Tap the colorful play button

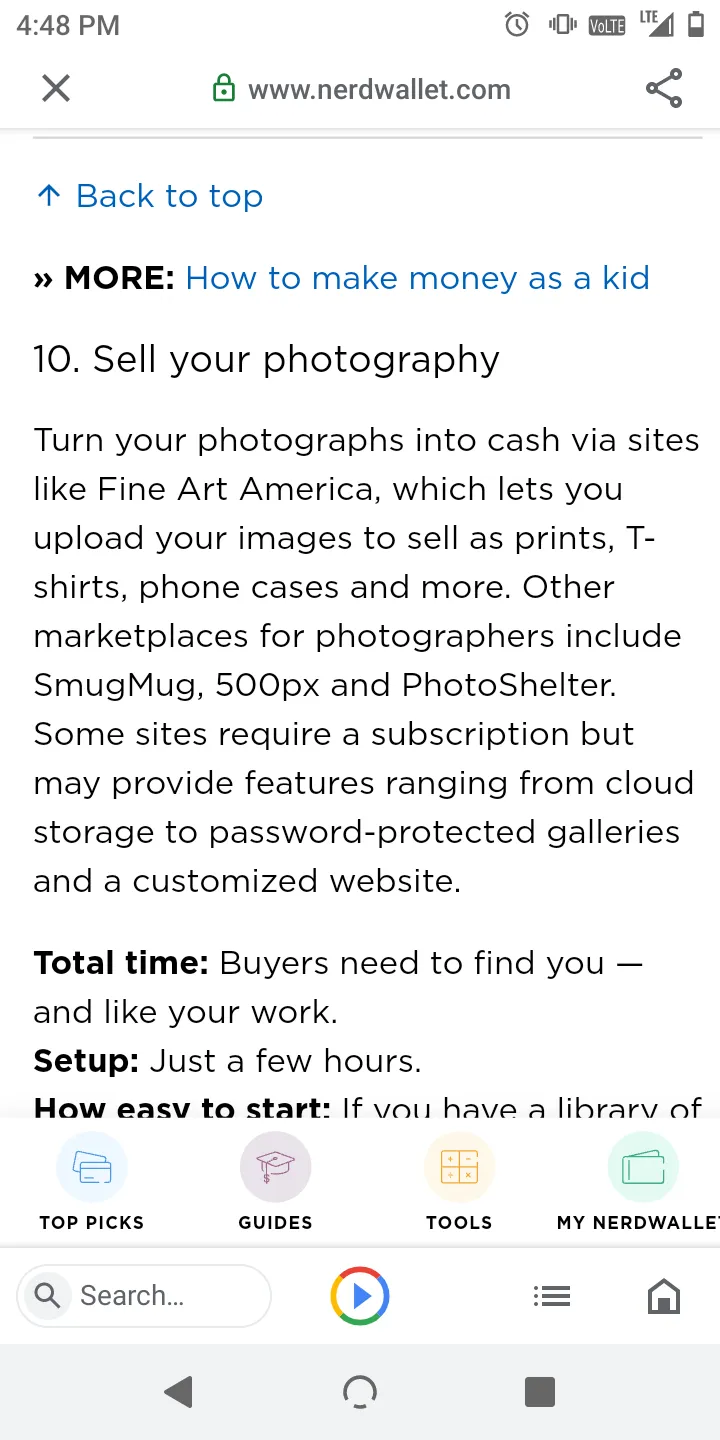point(360,1296)
